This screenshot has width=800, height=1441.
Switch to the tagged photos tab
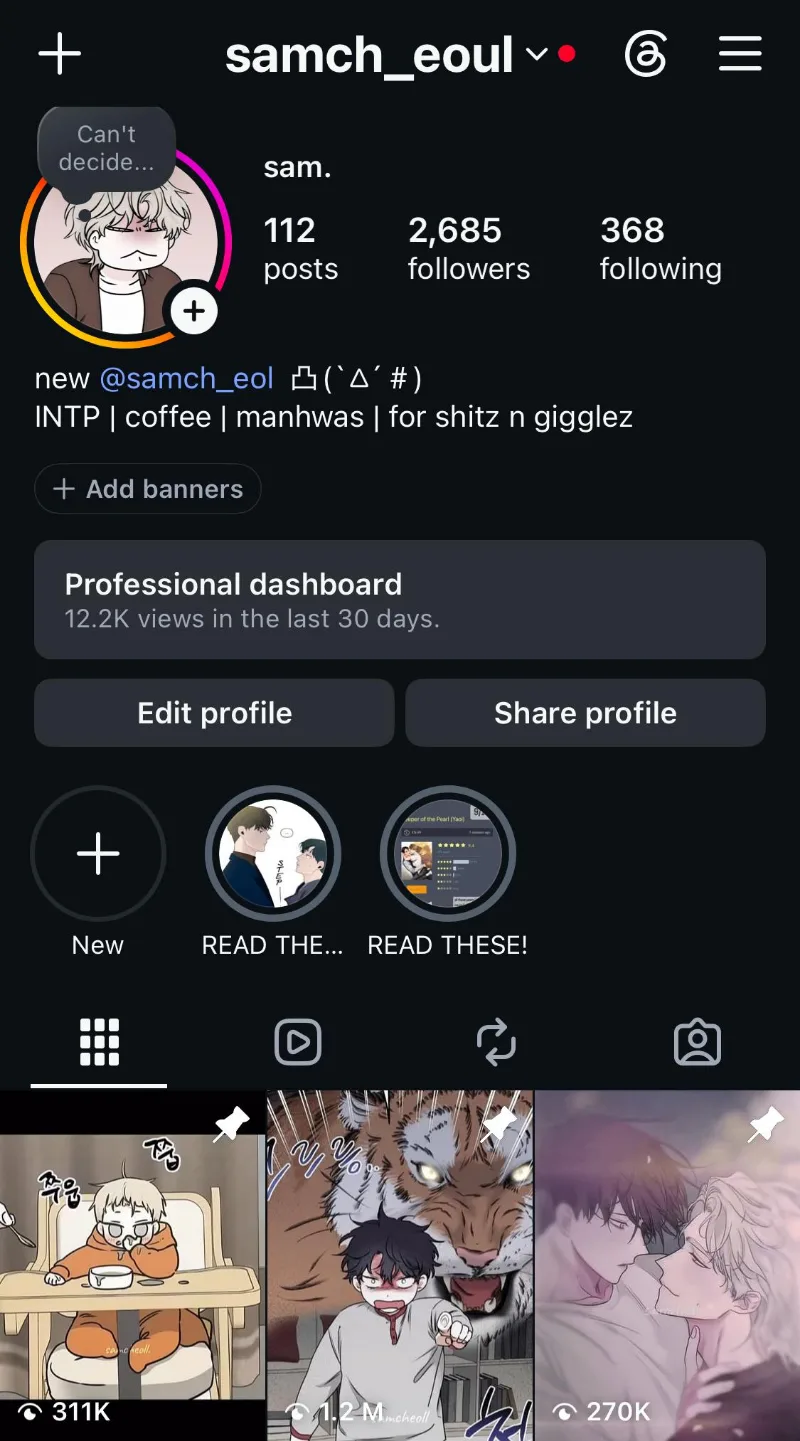click(x=698, y=1042)
